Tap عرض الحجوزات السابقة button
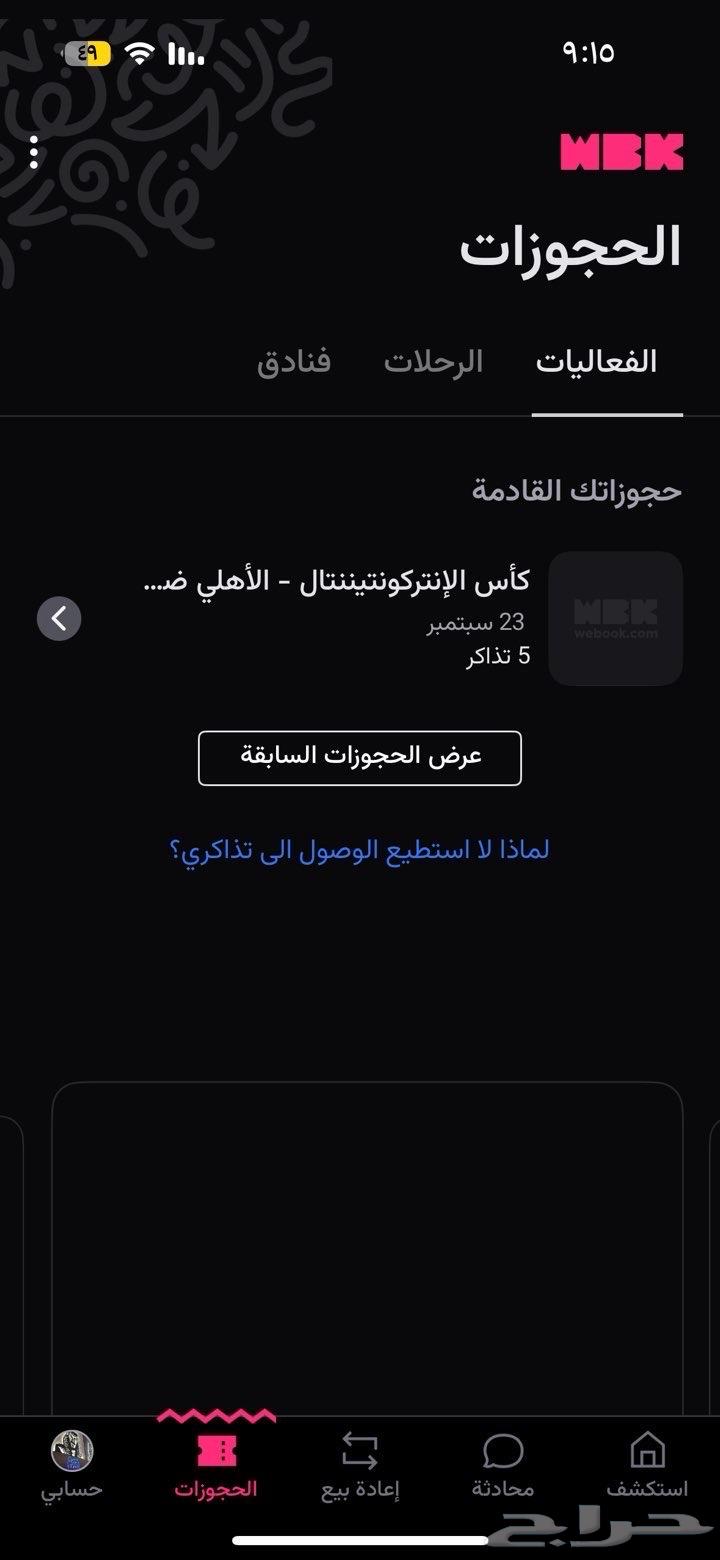This screenshot has height=1560, width=720. pyautogui.click(x=360, y=757)
